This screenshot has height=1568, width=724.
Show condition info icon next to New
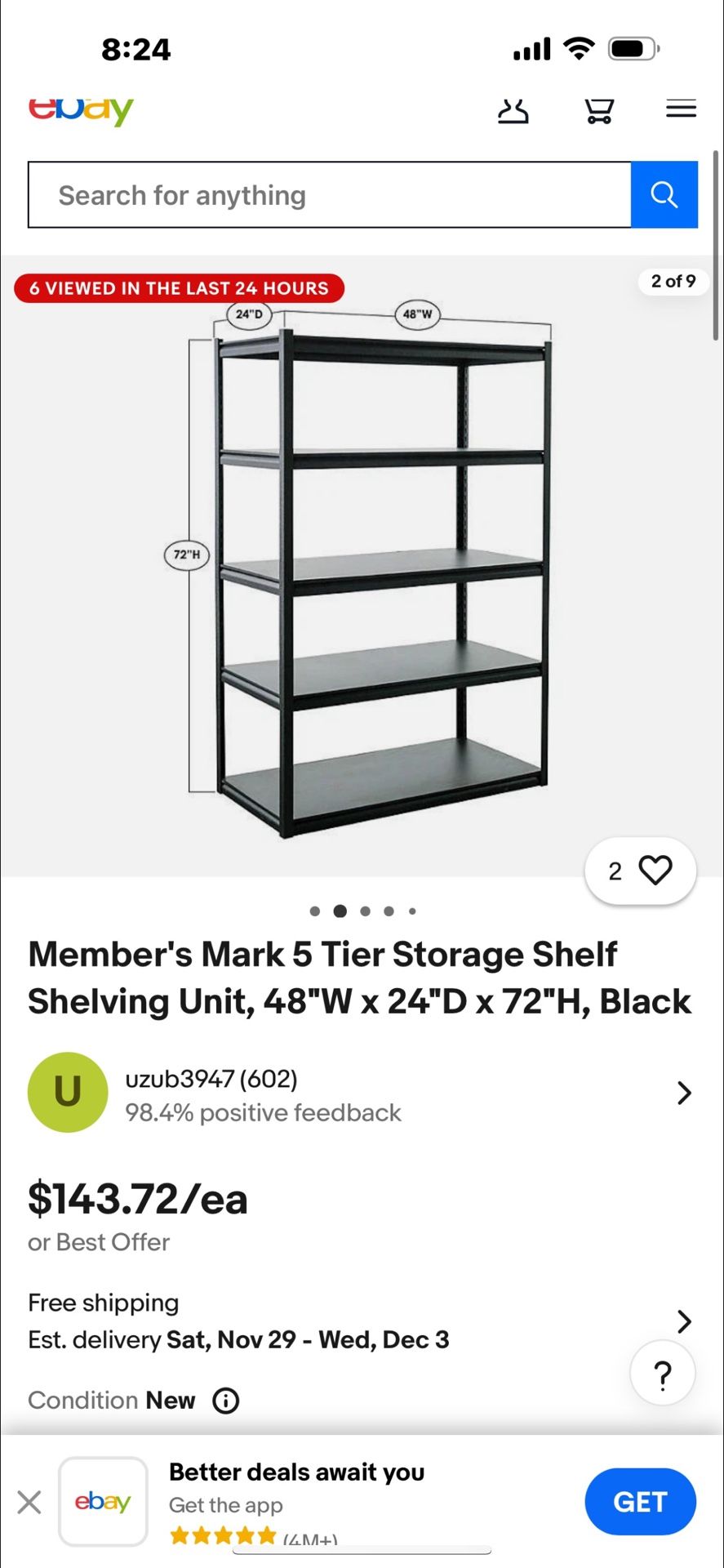[225, 1401]
